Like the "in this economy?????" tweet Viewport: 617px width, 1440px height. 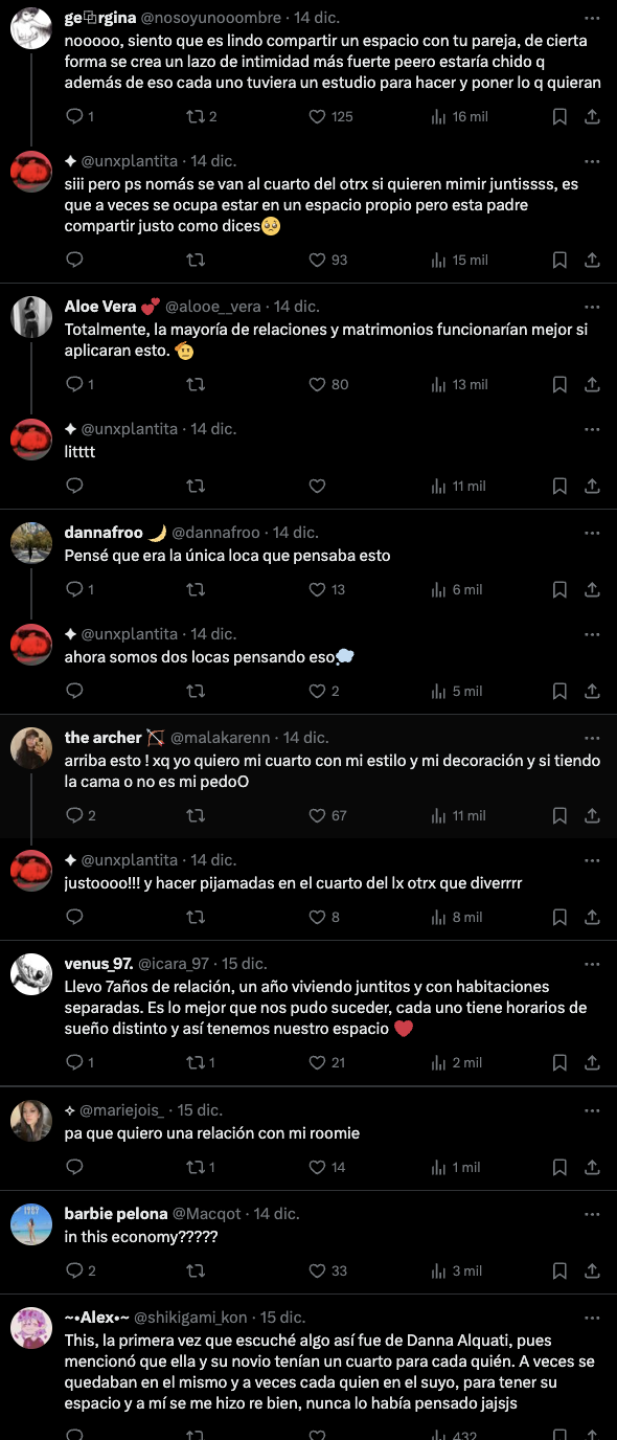coord(318,1270)
